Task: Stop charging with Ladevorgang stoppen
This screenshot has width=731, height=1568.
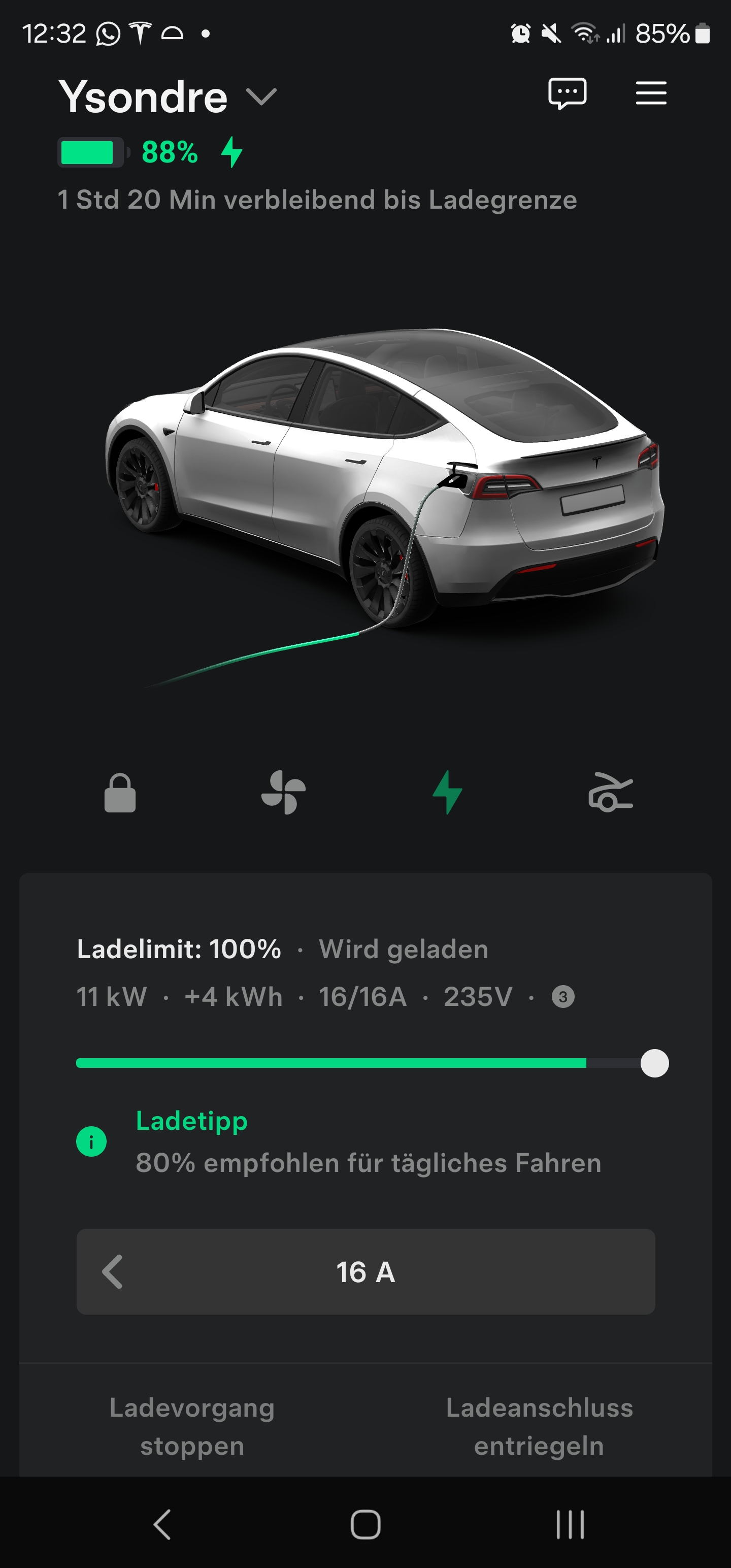Action: coord(192,1426)
